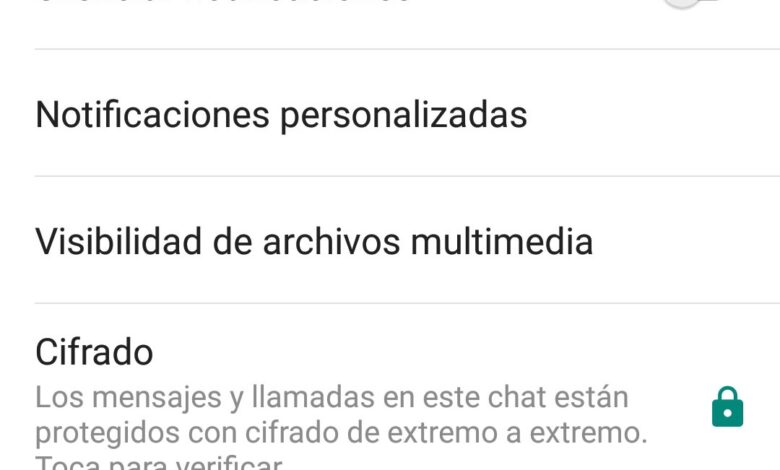780x470 pixels.
Task: Open Visibilidad de archivos multimedia
Action: click(314, 241)
